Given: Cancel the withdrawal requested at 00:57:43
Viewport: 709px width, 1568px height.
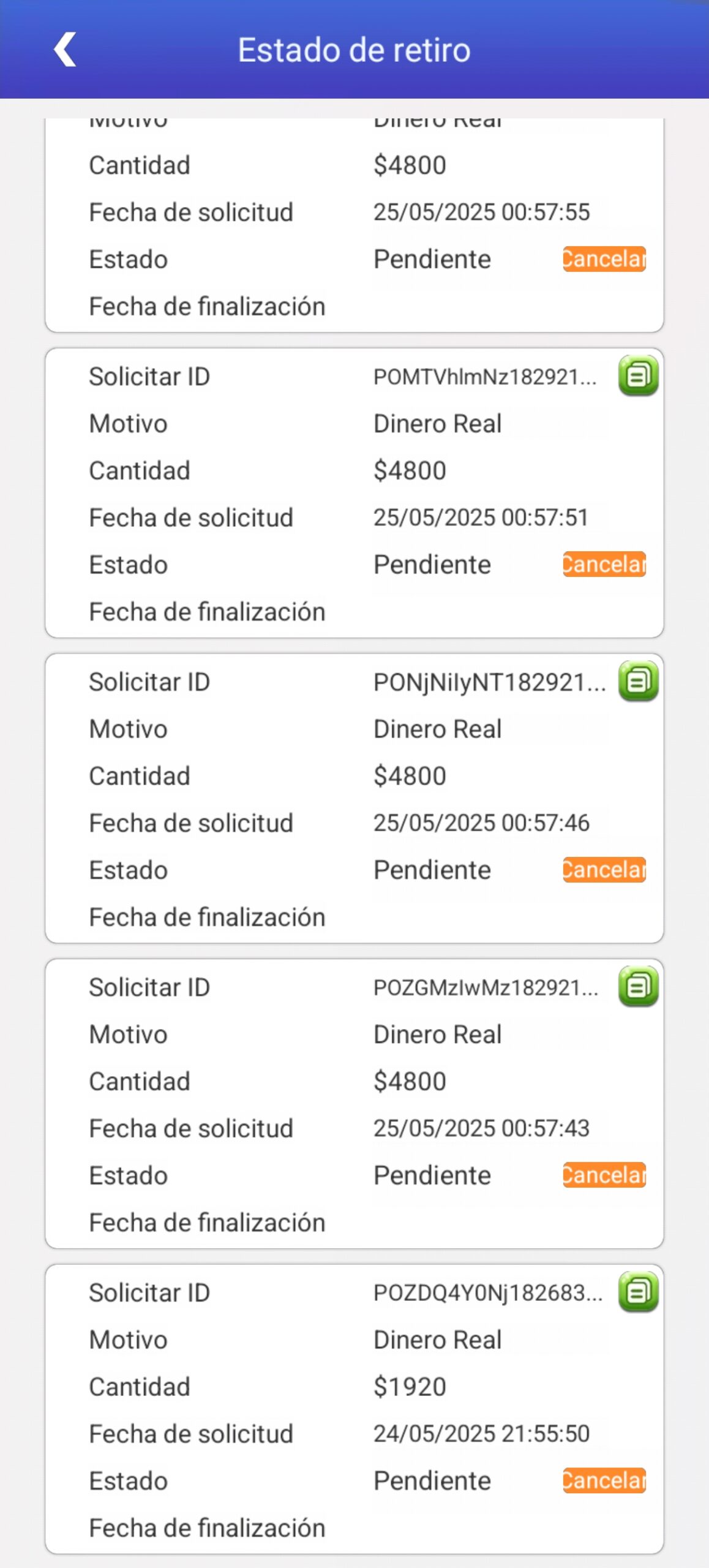Looking at the screenshot, I should [x=604, y=1175].
